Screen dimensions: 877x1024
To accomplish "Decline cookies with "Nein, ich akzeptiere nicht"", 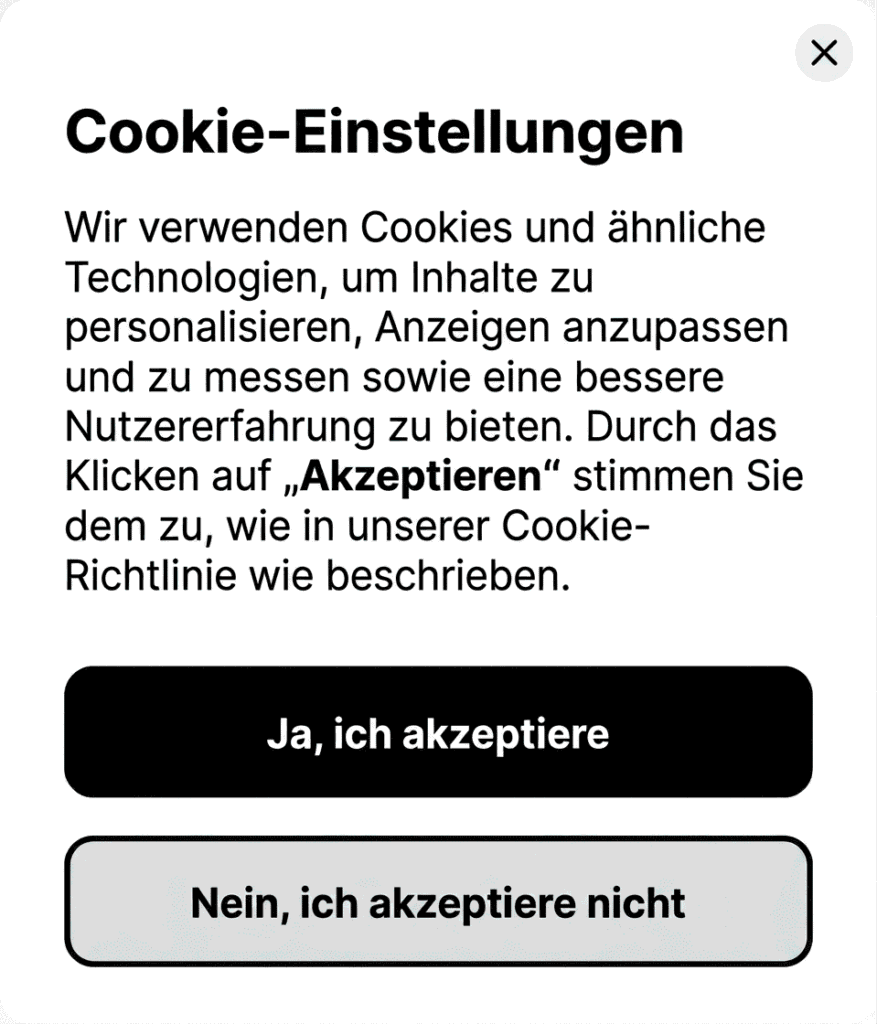I will point(438,902).
